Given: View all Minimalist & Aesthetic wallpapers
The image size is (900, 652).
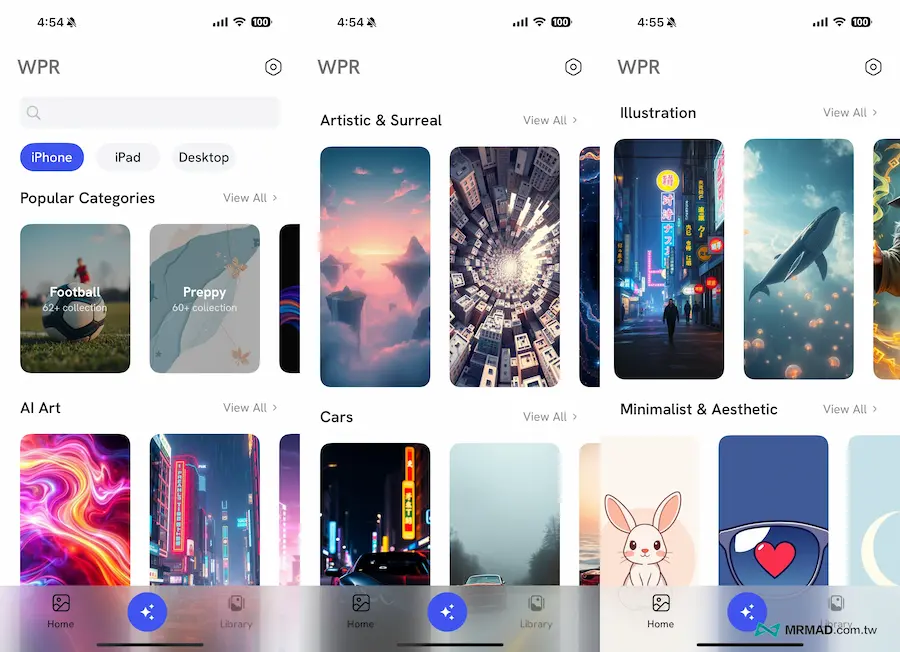Looking at the screenshot, I should 850,409.
